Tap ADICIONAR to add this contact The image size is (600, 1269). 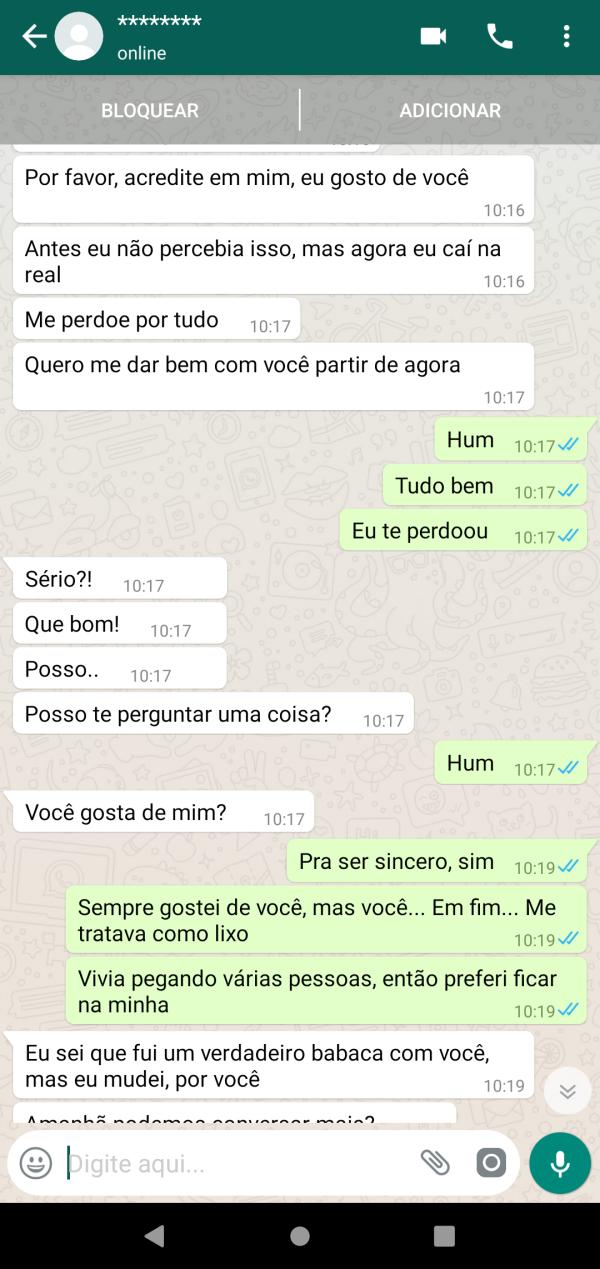(x=450, y=110)
